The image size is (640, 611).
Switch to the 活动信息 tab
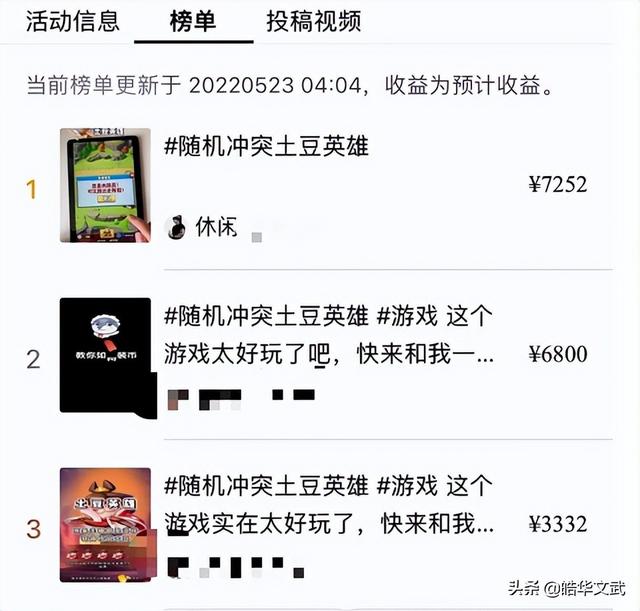pyautogui.click(x=72, y=20)
